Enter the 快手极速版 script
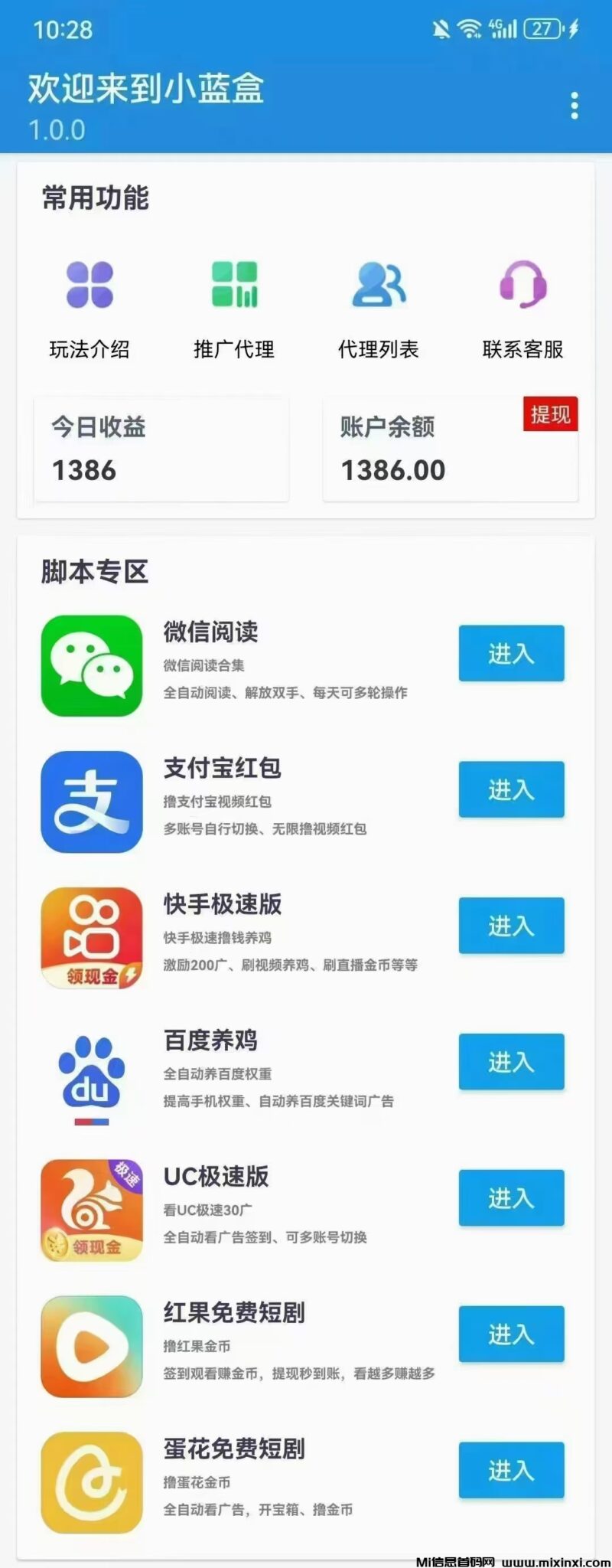 pos(511,926)
